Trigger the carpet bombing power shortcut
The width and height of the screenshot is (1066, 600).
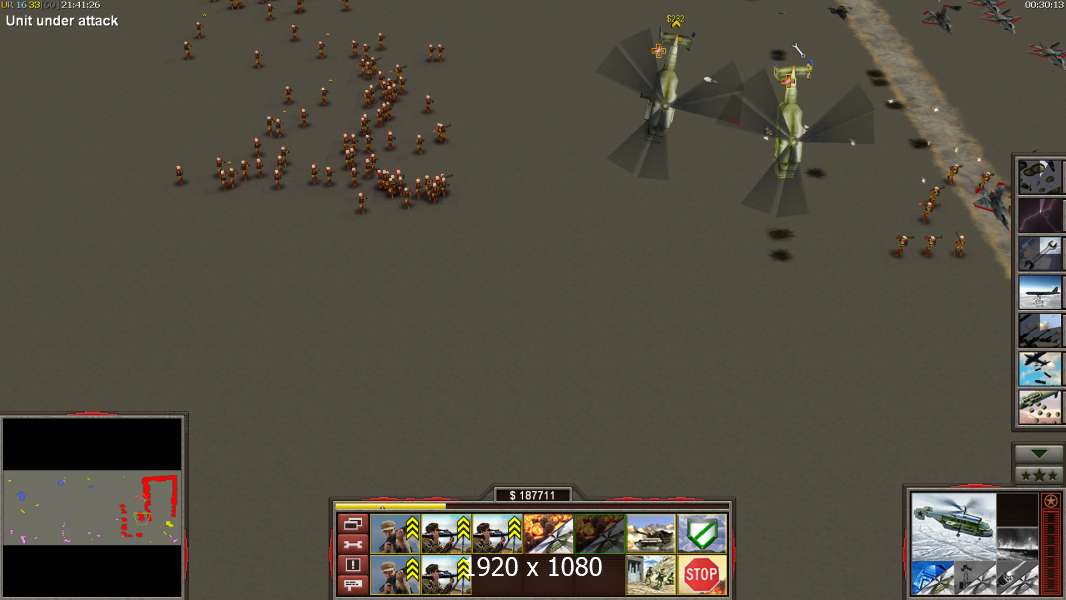click(1040, 369)
